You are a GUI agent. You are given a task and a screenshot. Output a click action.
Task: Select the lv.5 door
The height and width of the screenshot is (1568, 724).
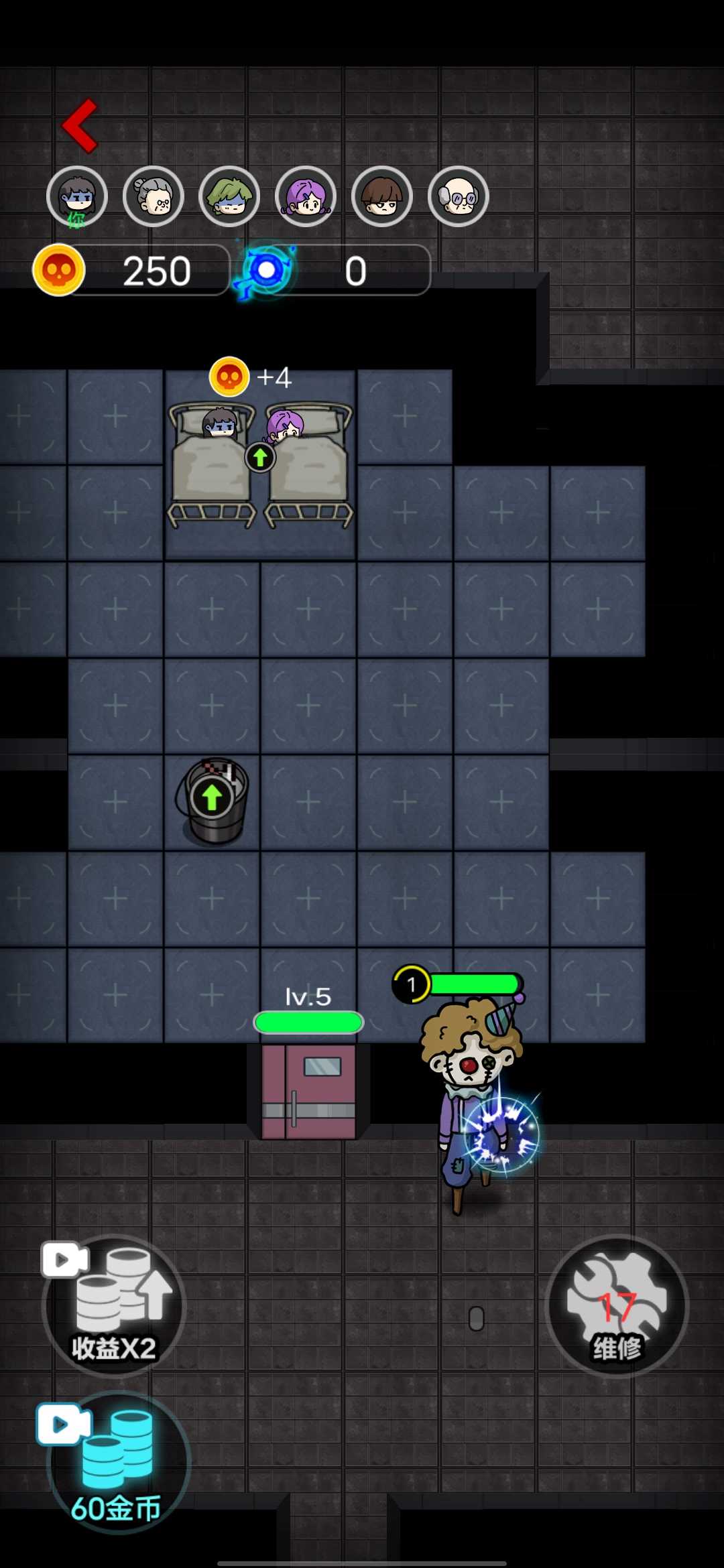coord(308,1090)
